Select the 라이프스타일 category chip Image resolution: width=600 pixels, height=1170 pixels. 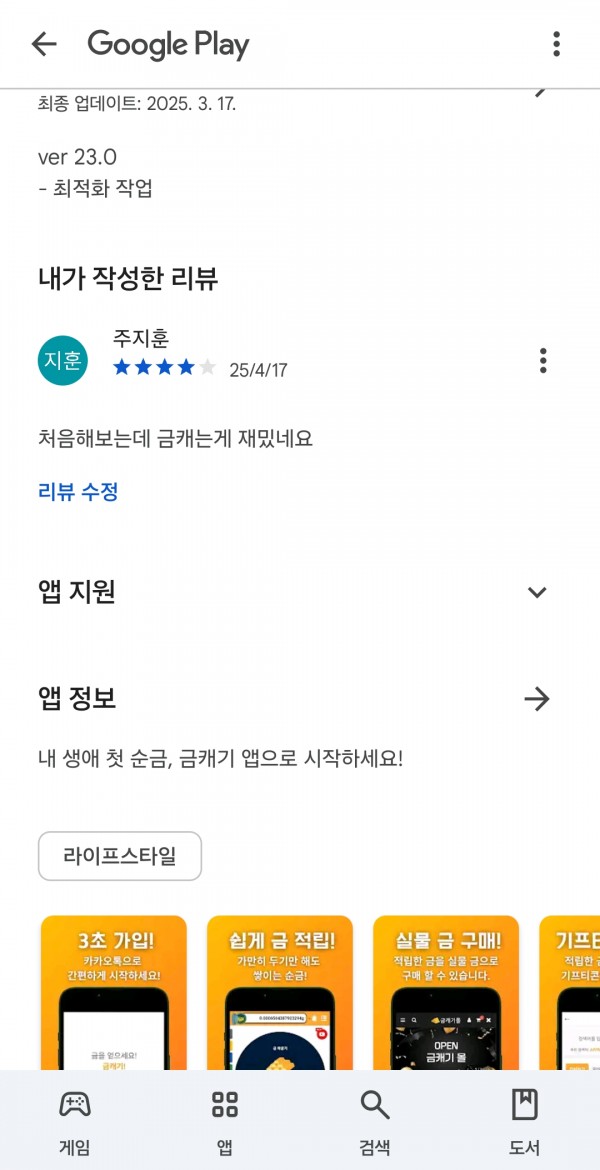click(x=120, y=856)
